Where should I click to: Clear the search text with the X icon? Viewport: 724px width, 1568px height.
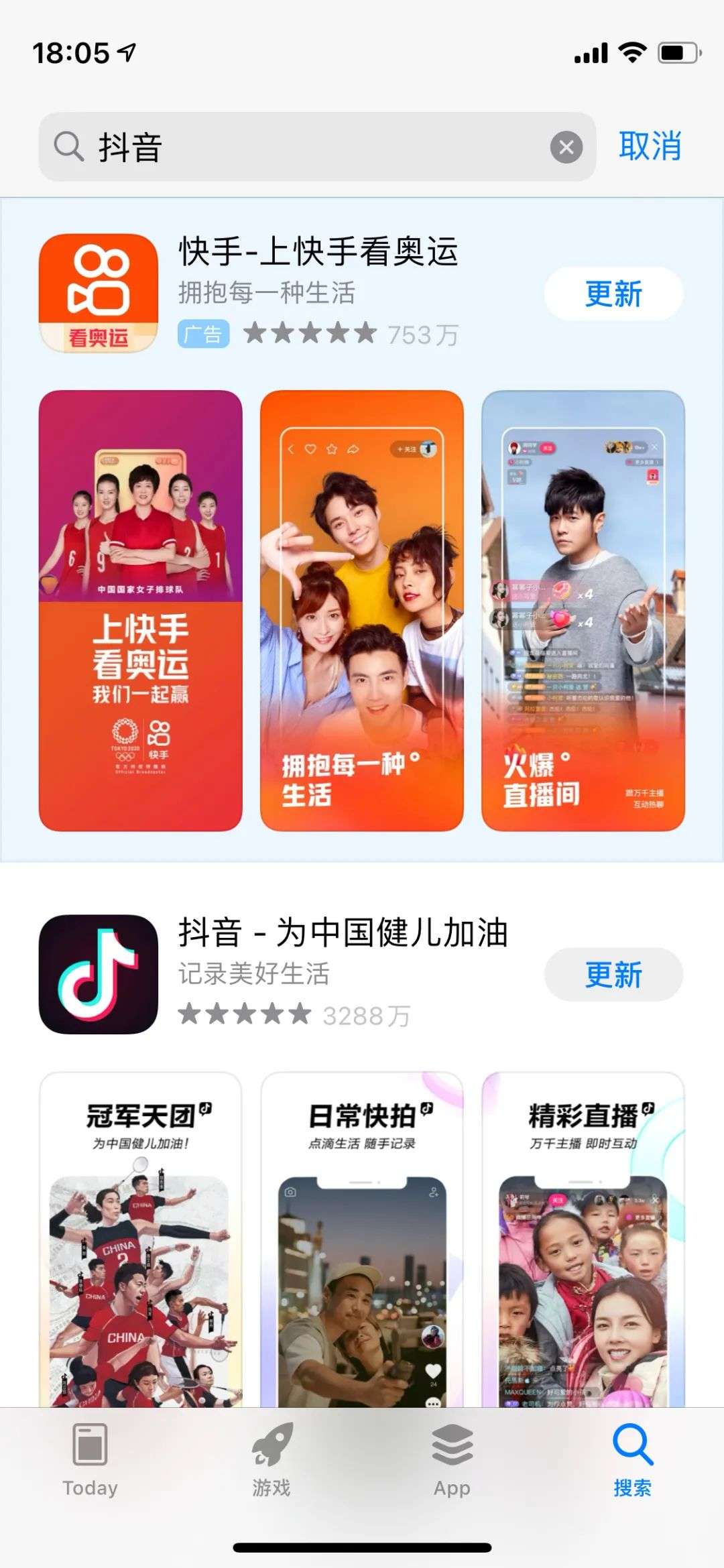[566, 147]
